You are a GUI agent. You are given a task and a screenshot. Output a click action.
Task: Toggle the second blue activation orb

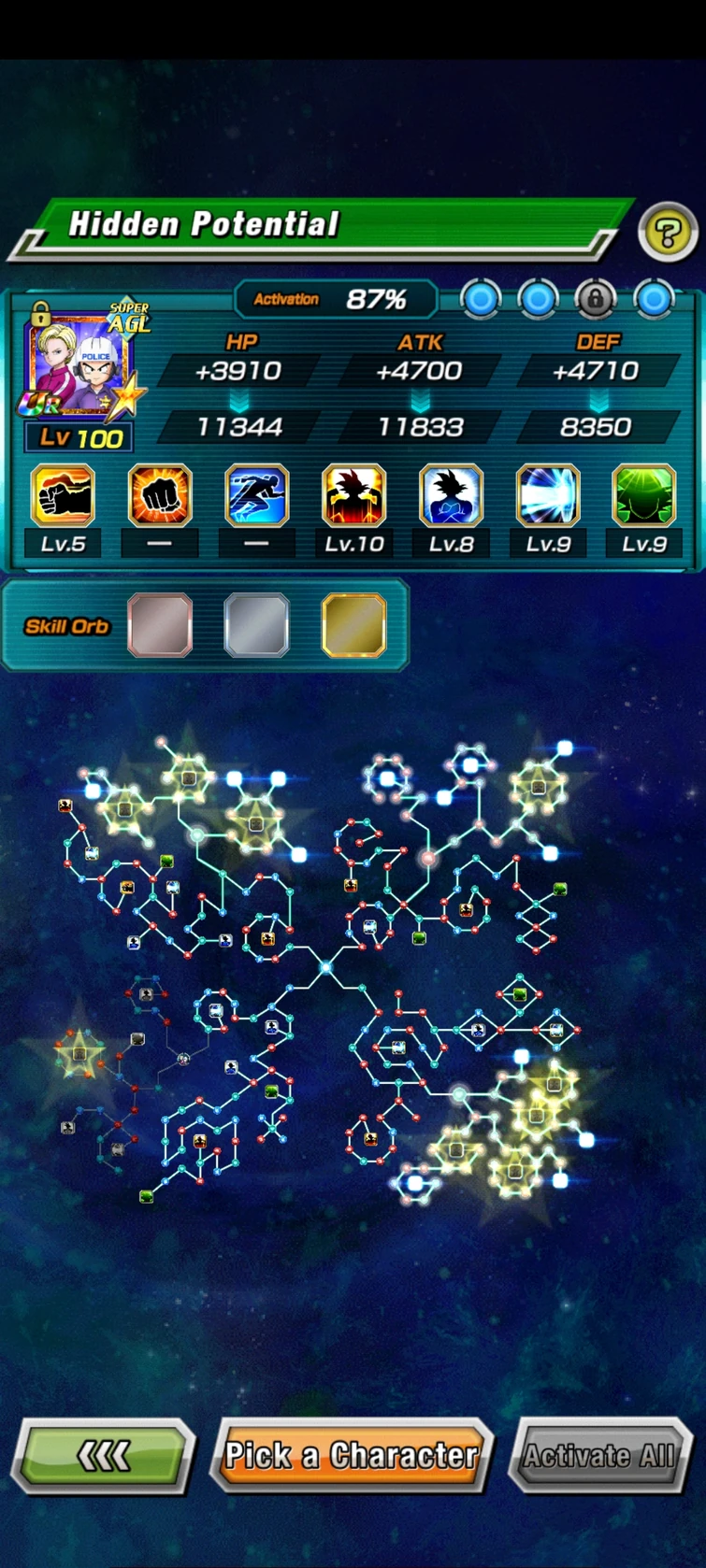click(x=539, y=299)
